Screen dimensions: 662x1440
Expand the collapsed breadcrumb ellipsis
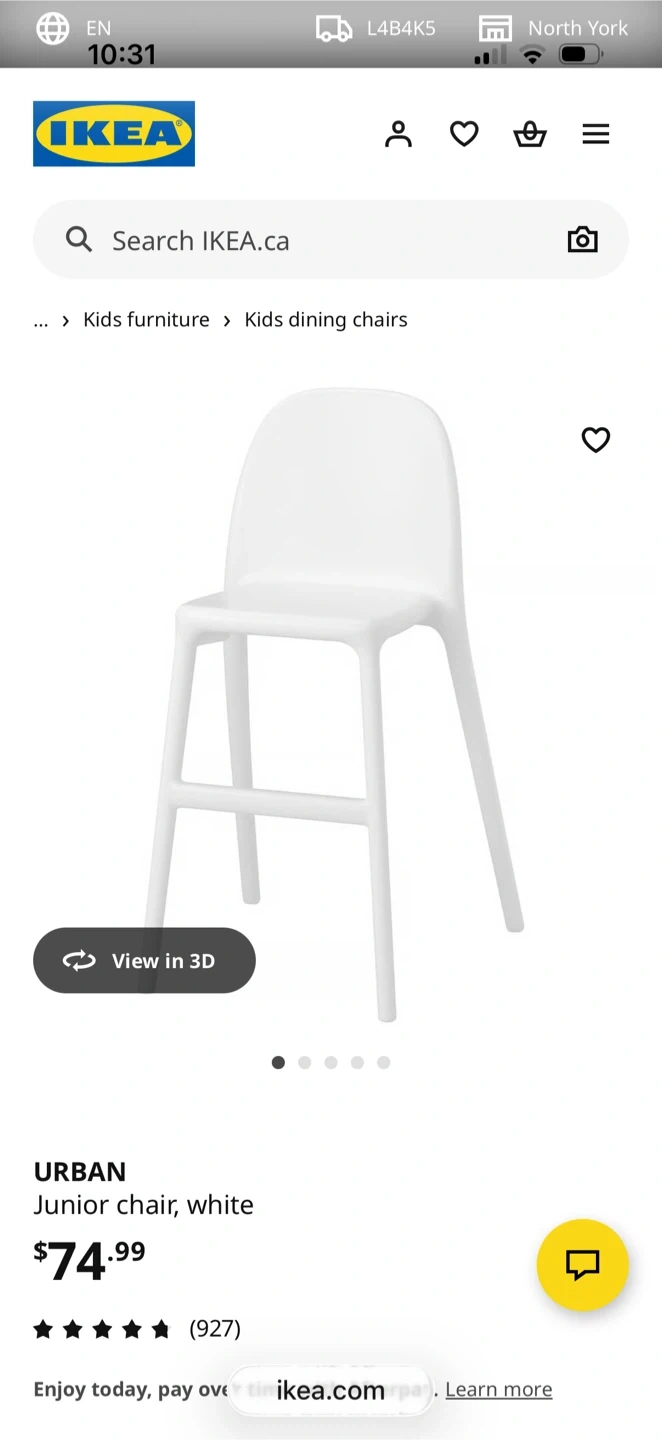pyautogui.click(x=41, y=320)
